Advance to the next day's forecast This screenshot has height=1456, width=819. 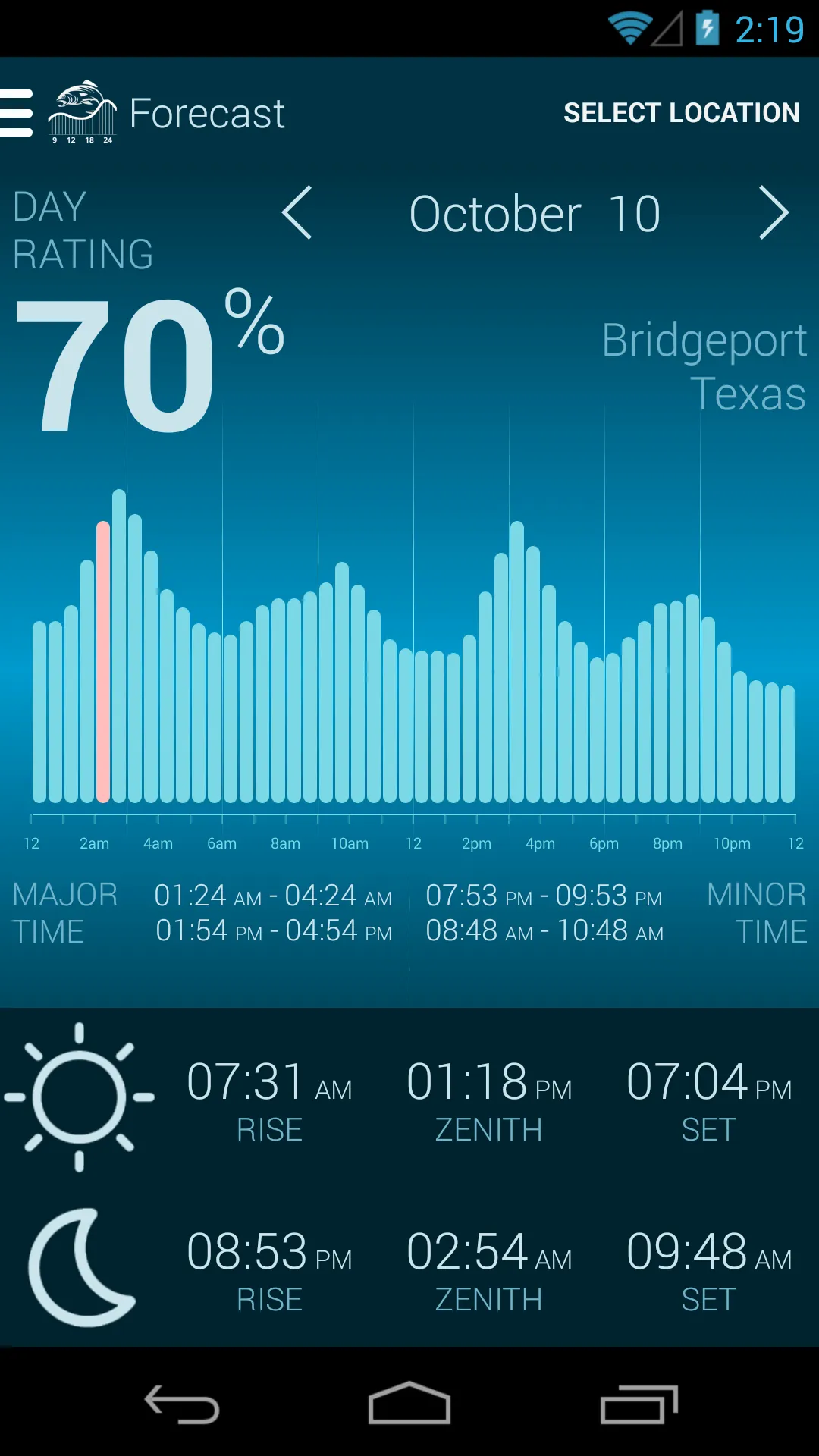[x=773, y=213]
